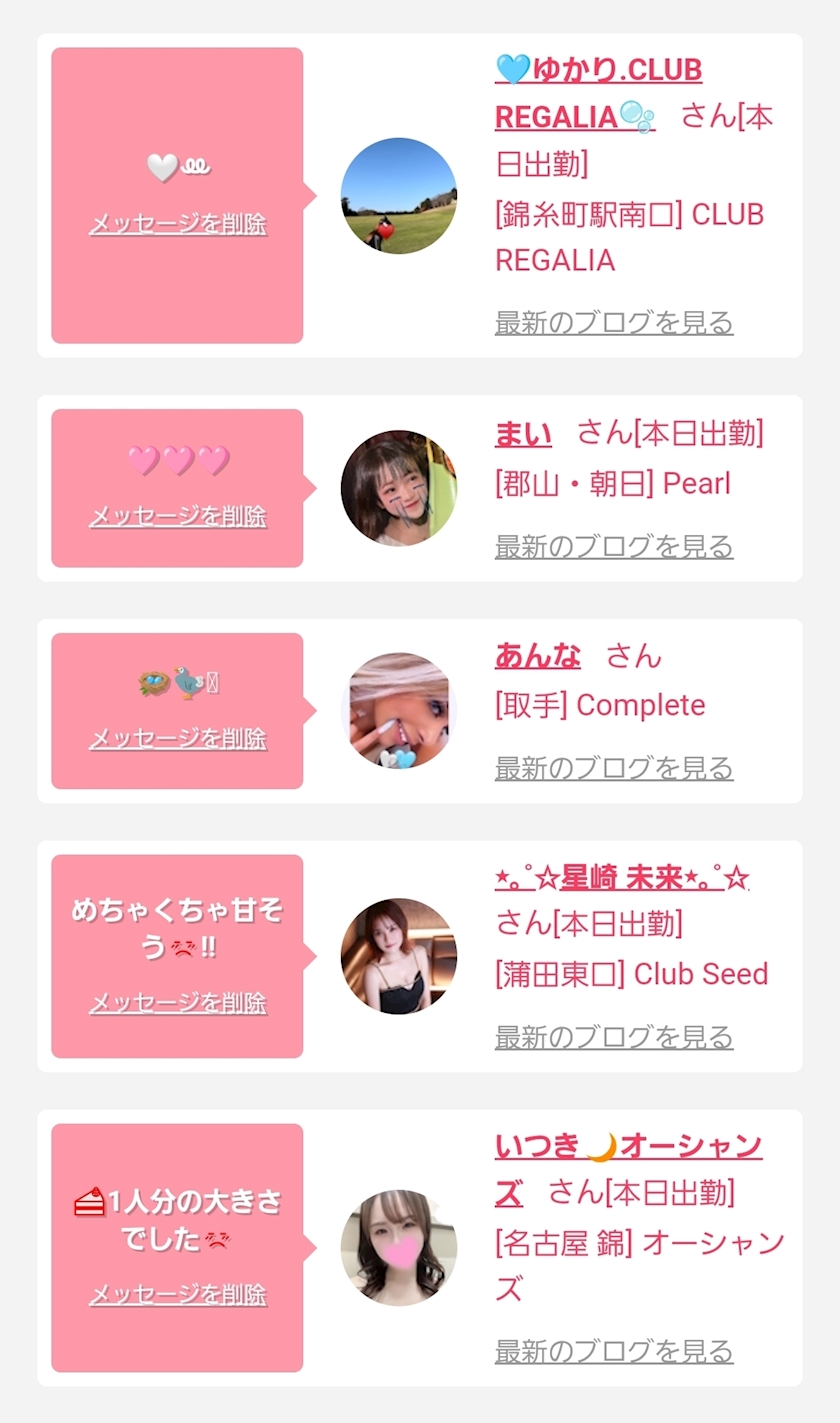Screen dimensions: 840x1423
Task: View いつき's latest blog
Action: (614, 1351)
